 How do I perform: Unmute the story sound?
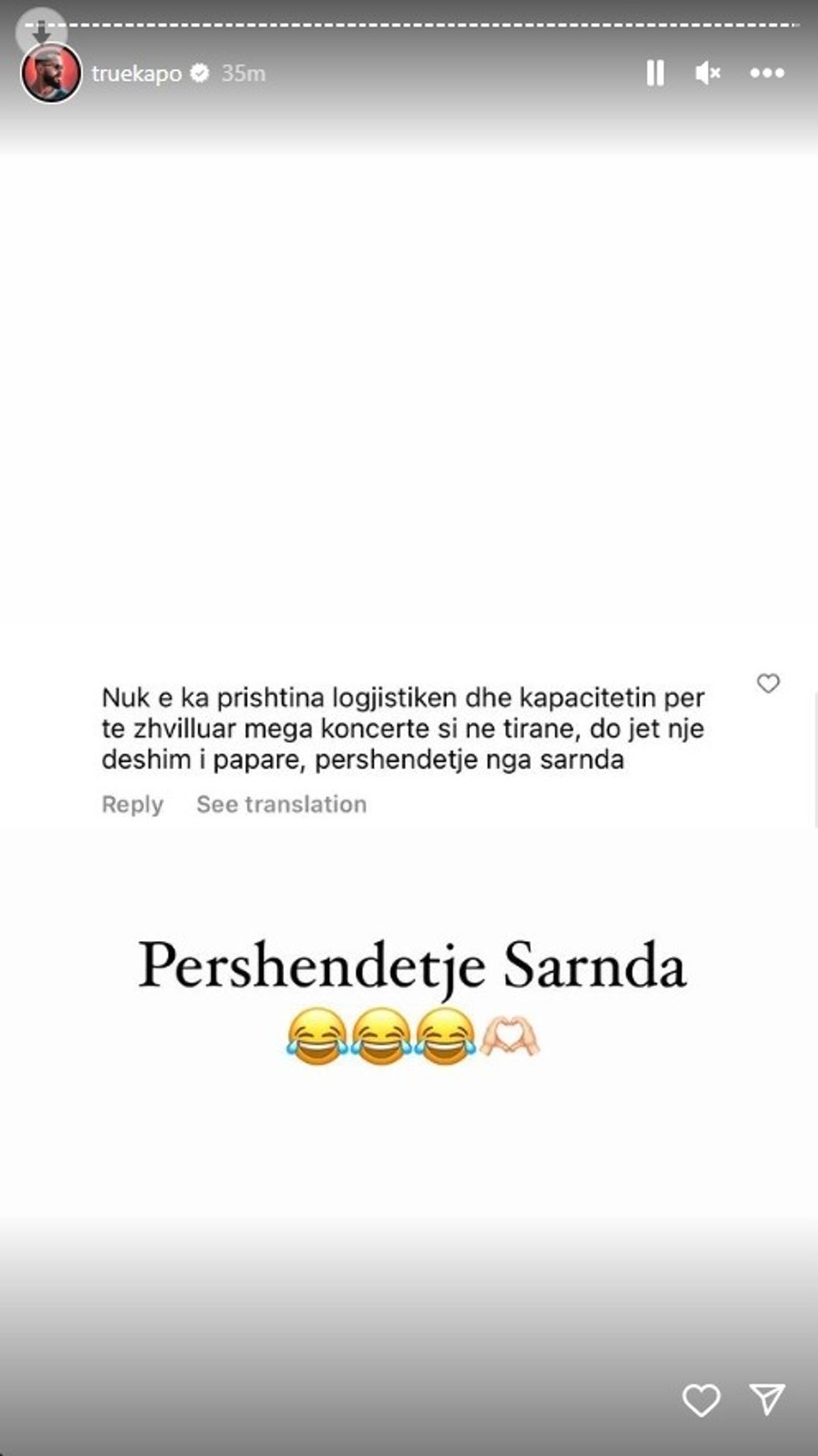pos(707,73)
